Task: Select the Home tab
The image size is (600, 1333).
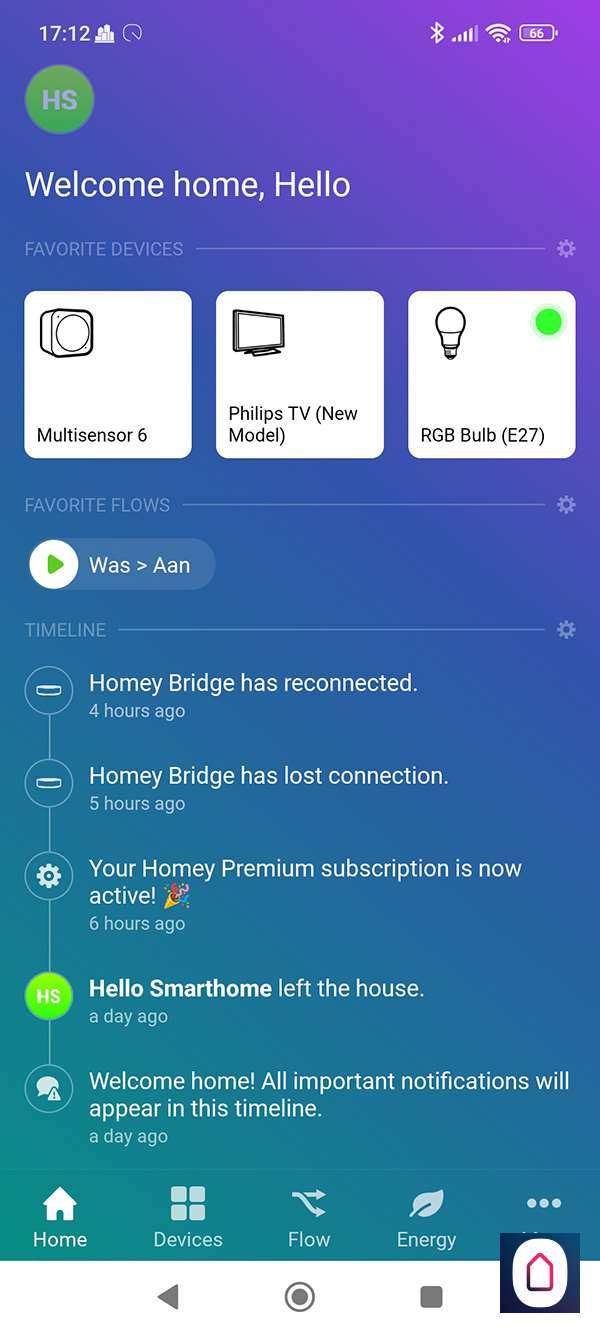Action: click(60, 1217)
